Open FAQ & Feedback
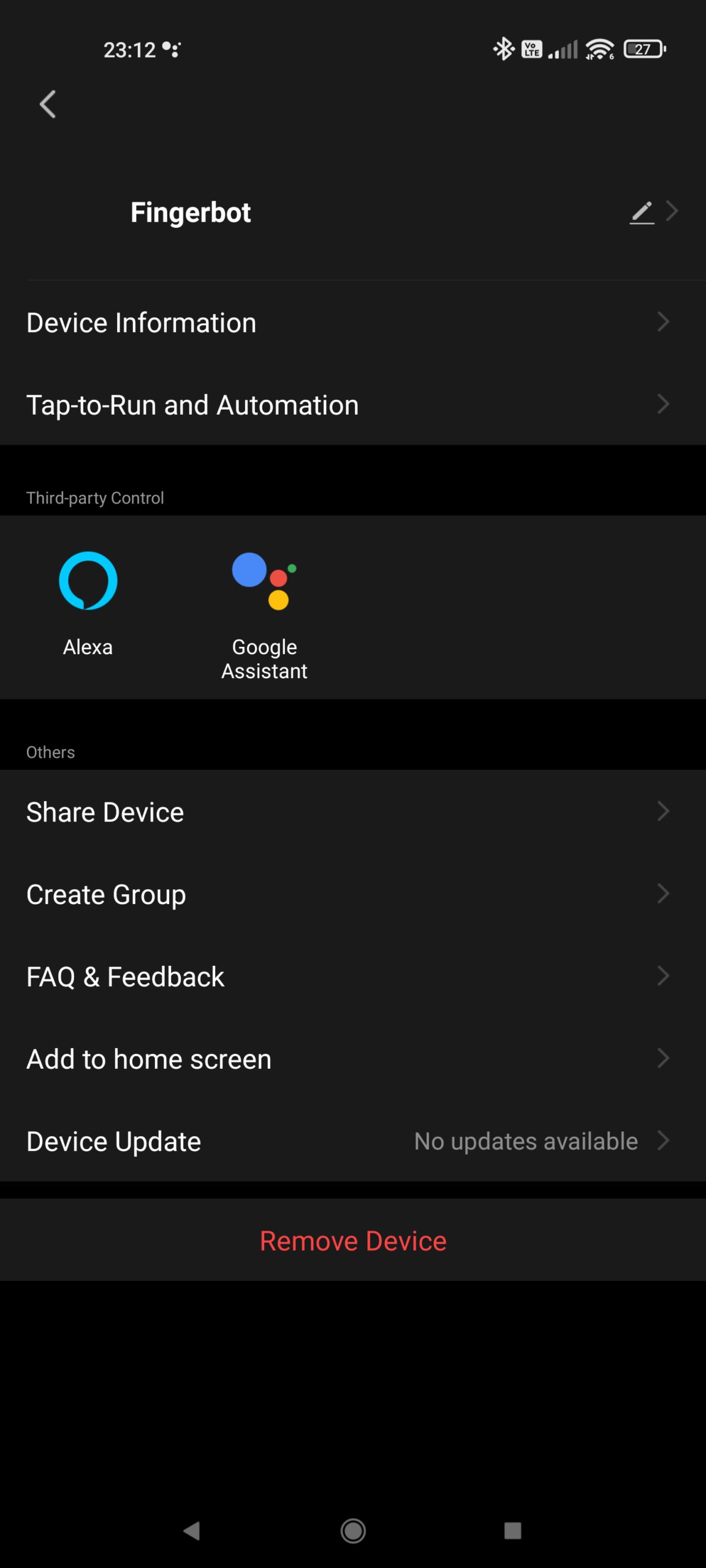This screenshot has width=706, height=1568. point(353,976)
